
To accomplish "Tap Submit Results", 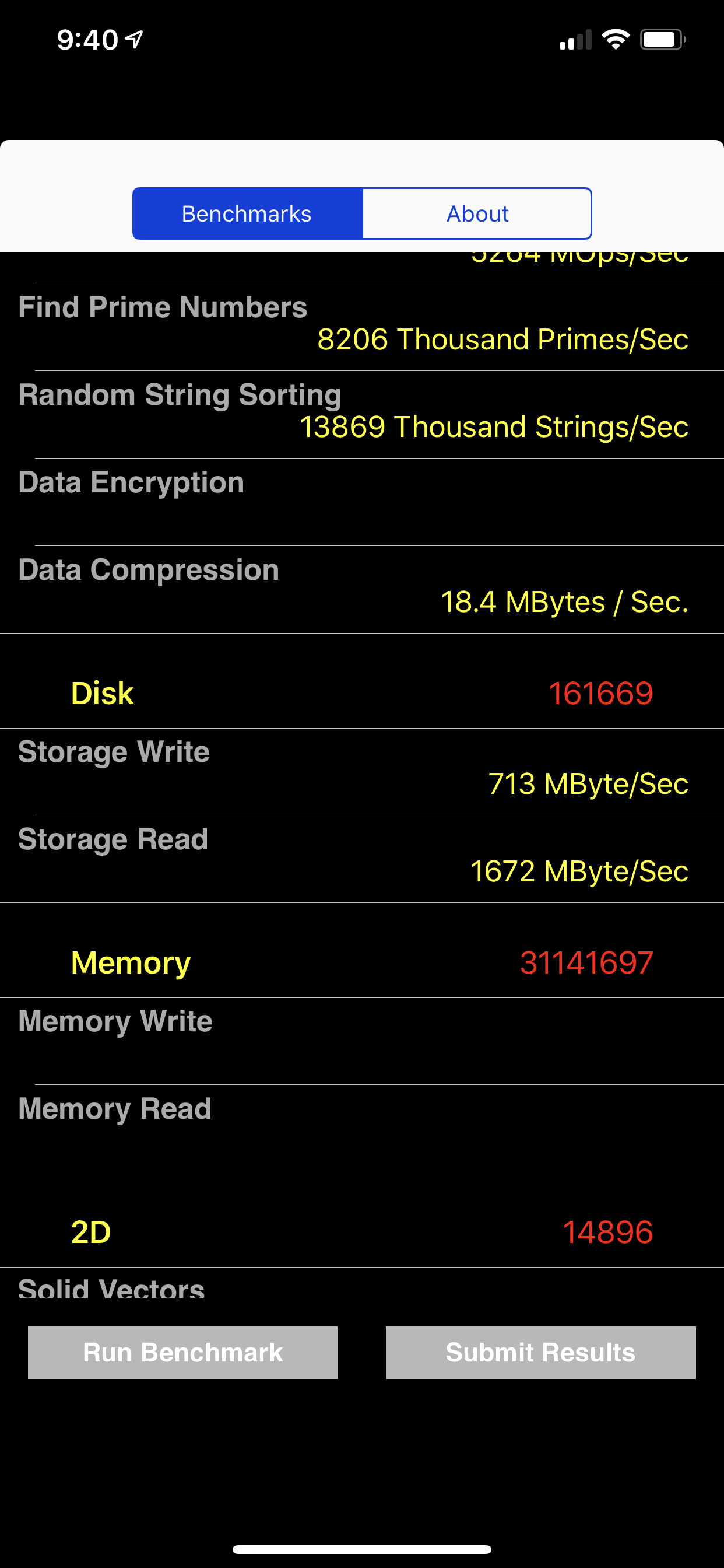I will [540, 1353].
